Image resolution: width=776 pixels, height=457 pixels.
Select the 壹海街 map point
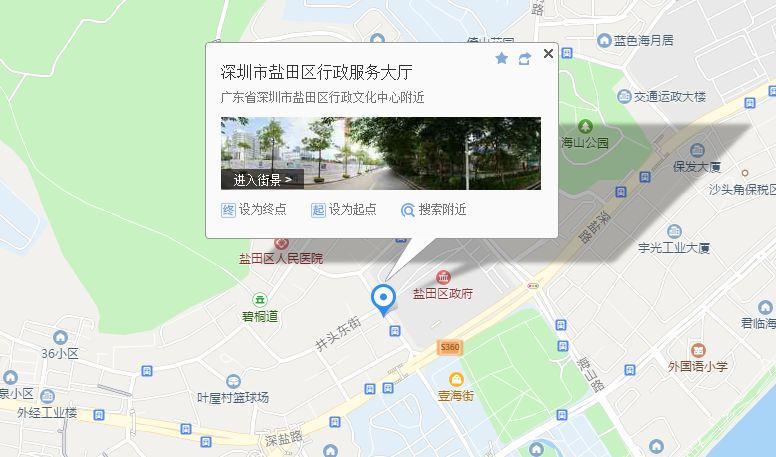(456, 379)
